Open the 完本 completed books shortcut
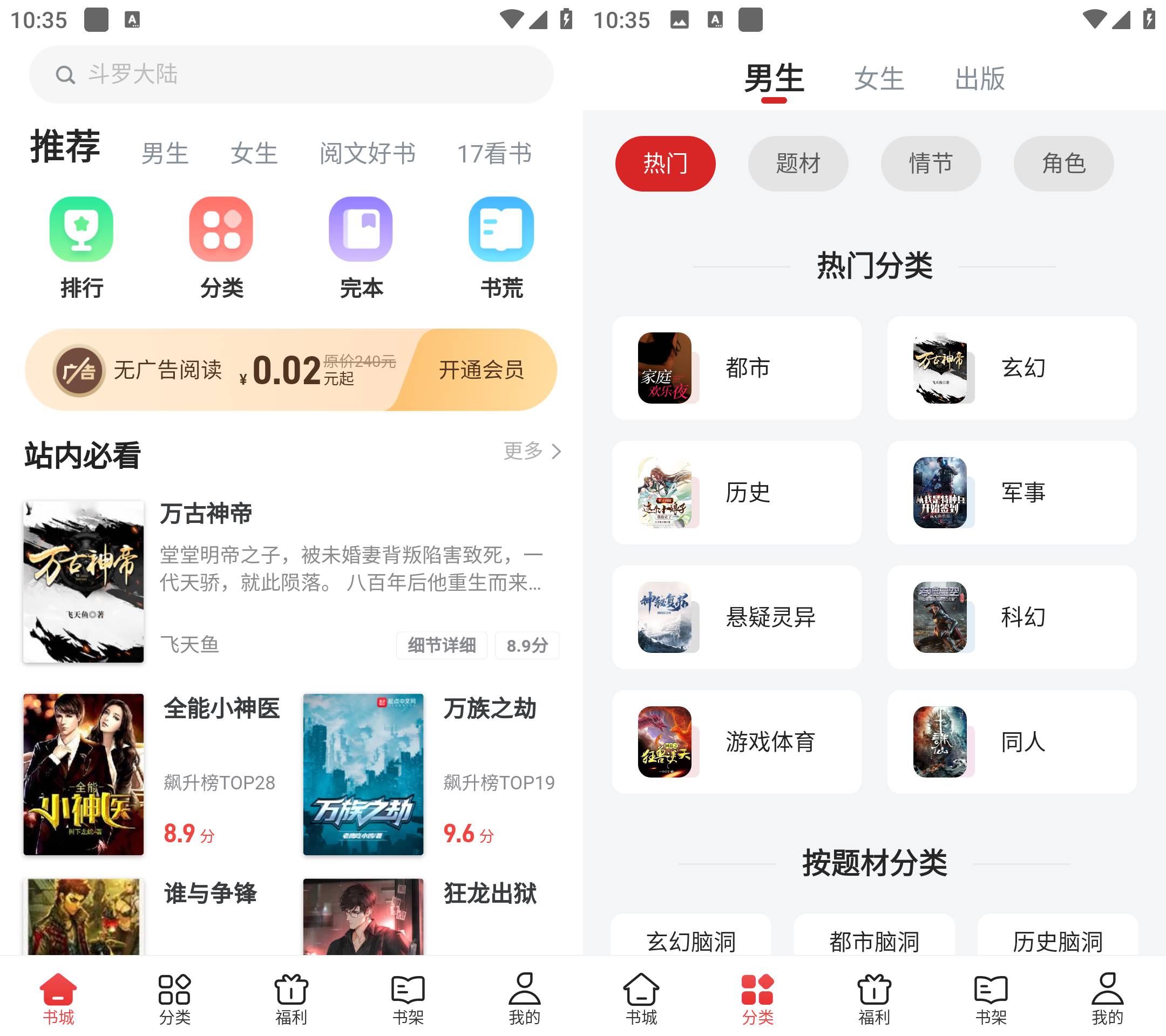The width and height of the screenshot is (1166, 1036). 361,247
